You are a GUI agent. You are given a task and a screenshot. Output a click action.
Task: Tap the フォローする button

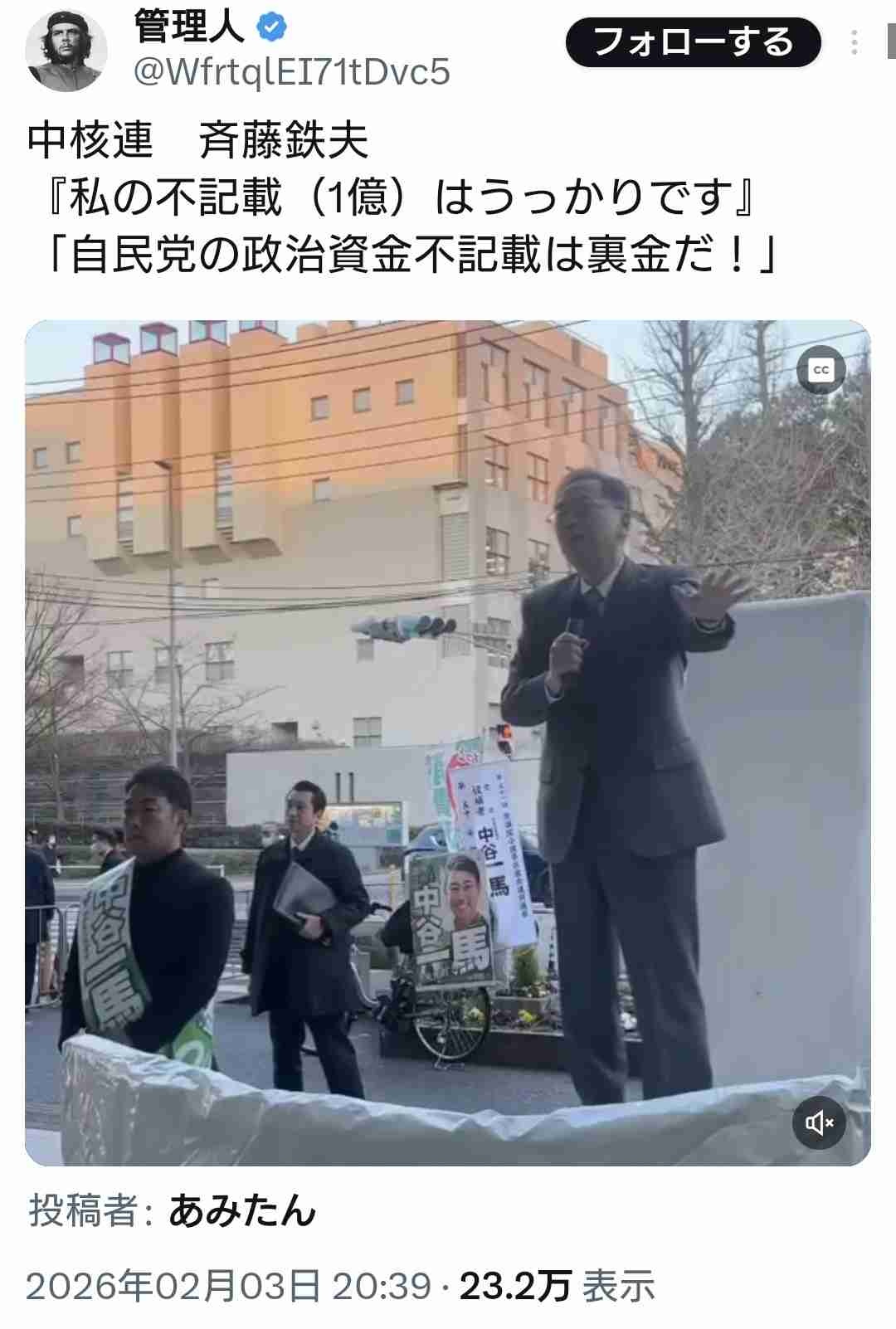pyautogui.click(x=693, y=42)
